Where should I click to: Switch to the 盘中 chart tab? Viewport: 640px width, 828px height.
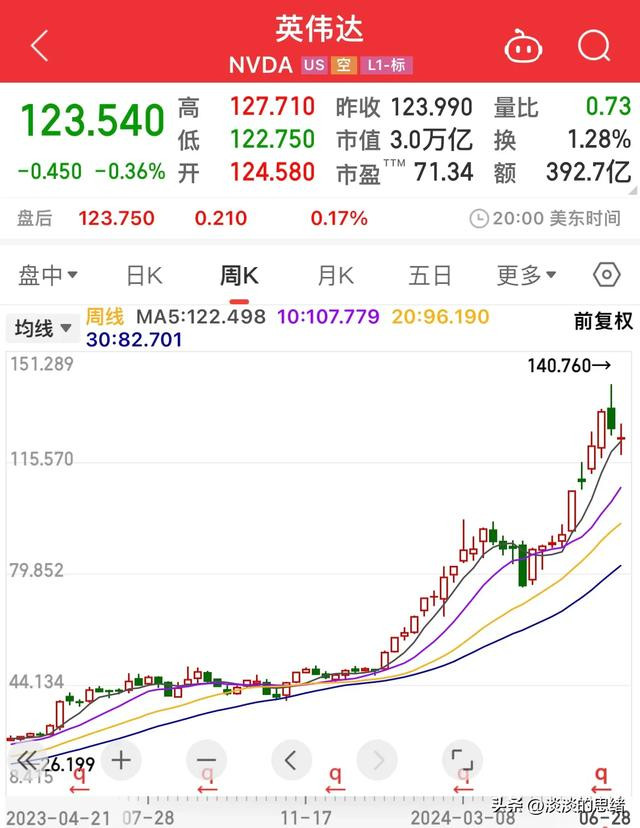(49, 275)
